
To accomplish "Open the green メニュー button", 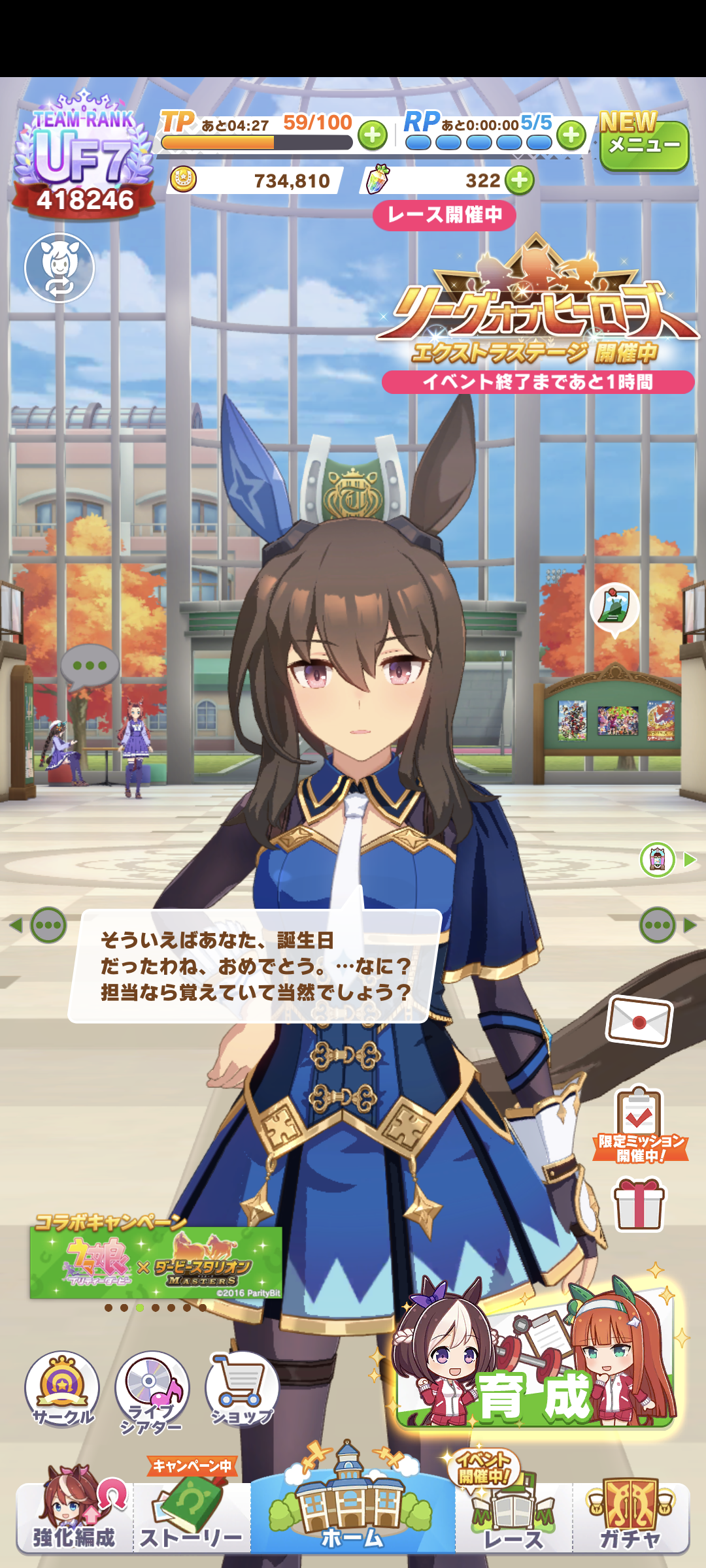I will pyautogui.click(x=644, y=144).
